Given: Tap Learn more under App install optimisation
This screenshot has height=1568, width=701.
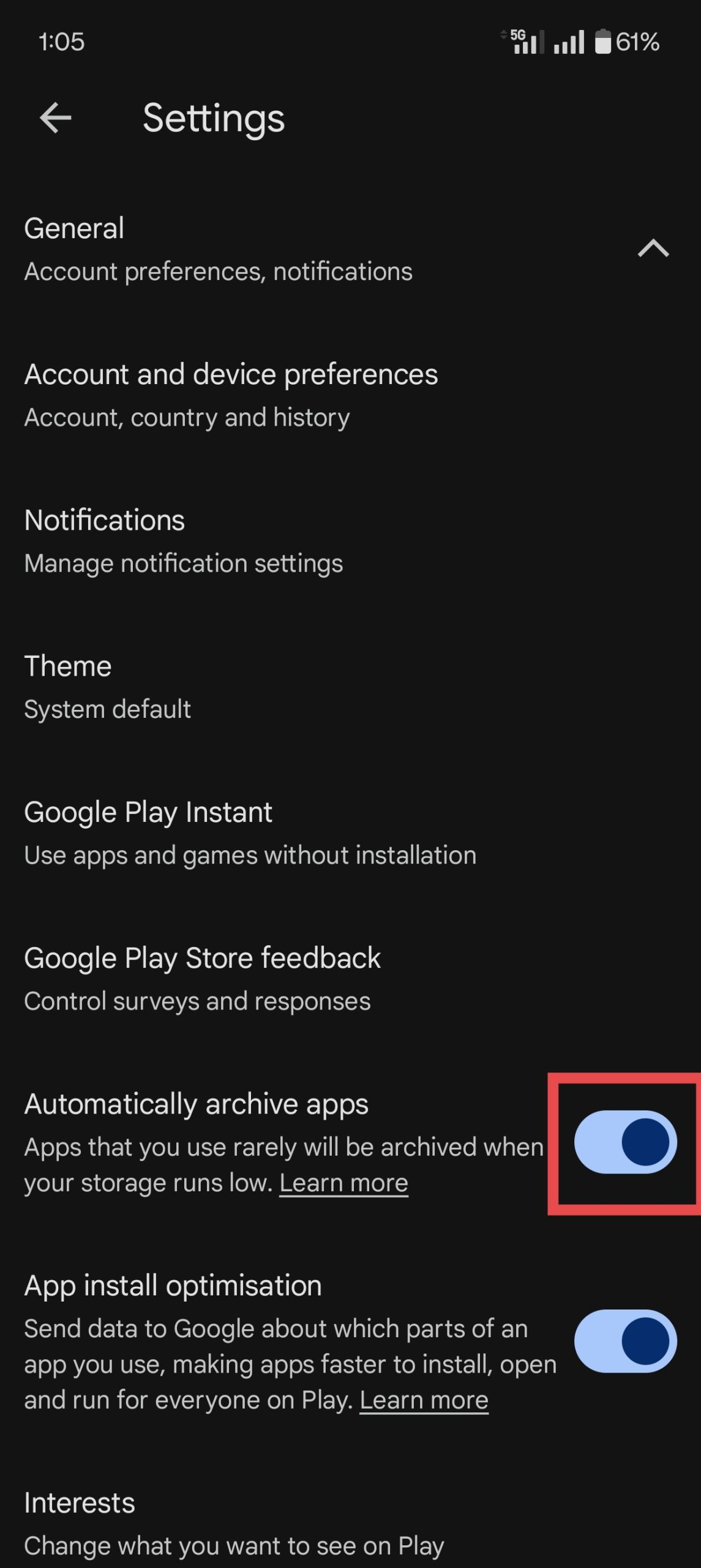Looking at the screenshot, I should 424,1400.
